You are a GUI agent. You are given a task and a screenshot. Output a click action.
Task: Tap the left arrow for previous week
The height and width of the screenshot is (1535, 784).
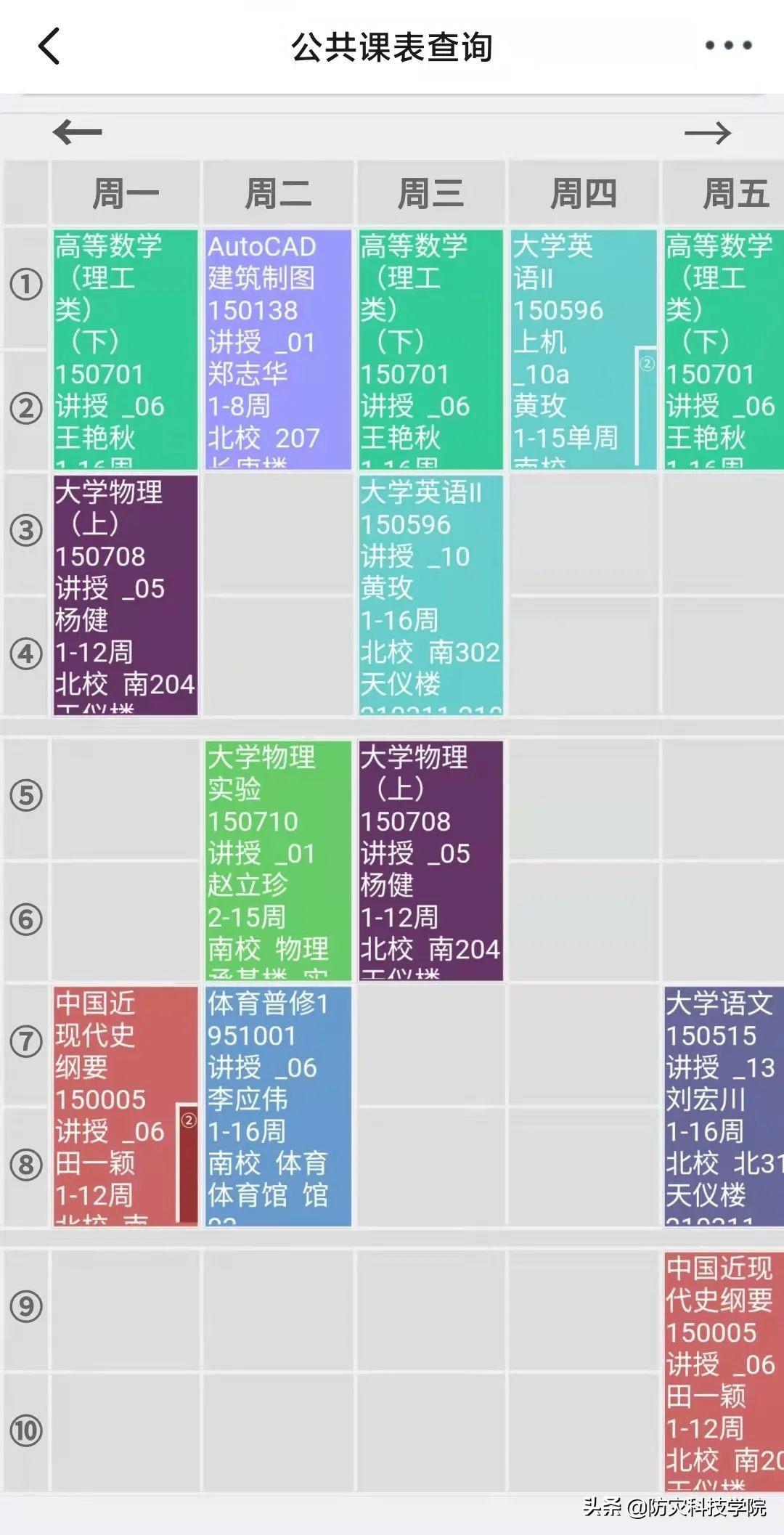[x=77, y=132]
